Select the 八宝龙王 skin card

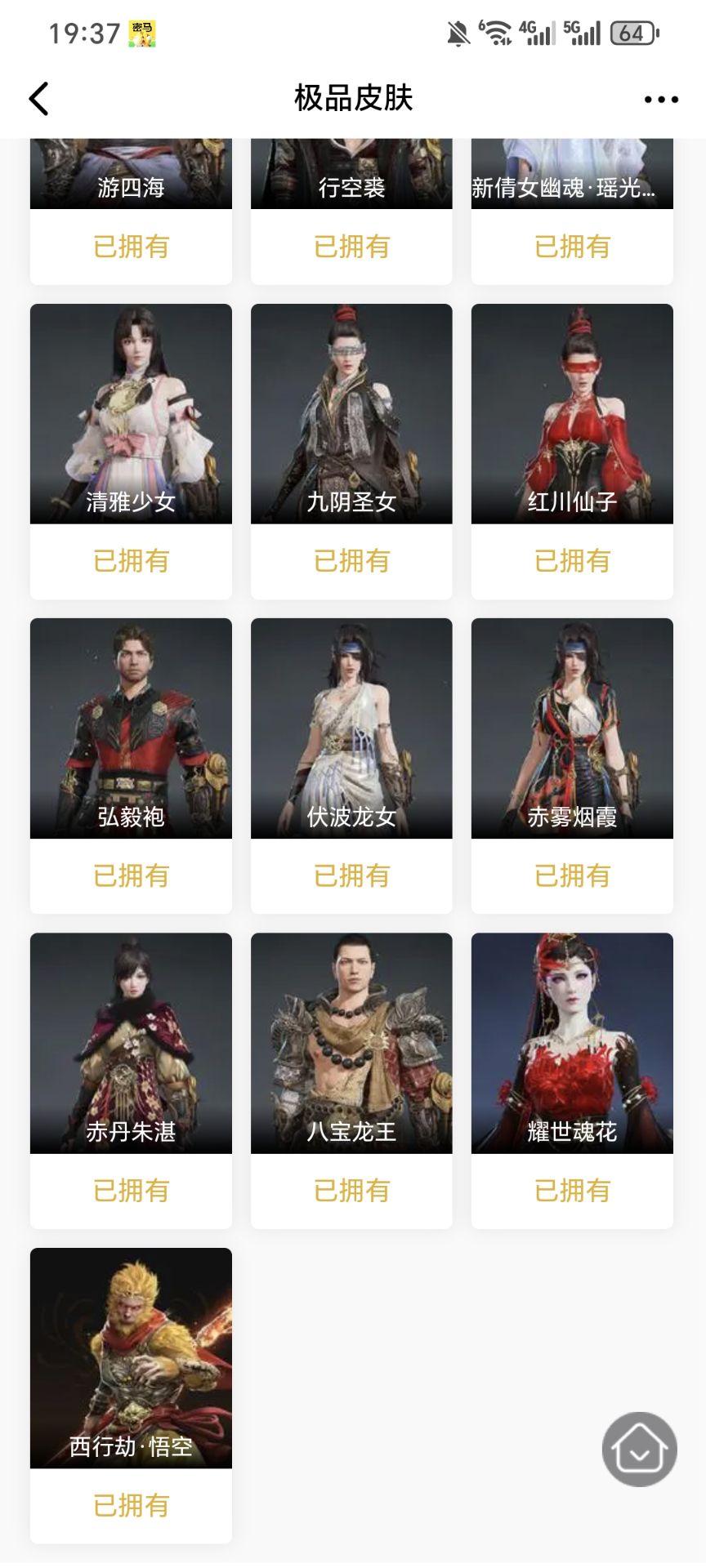coord(351,1043)
